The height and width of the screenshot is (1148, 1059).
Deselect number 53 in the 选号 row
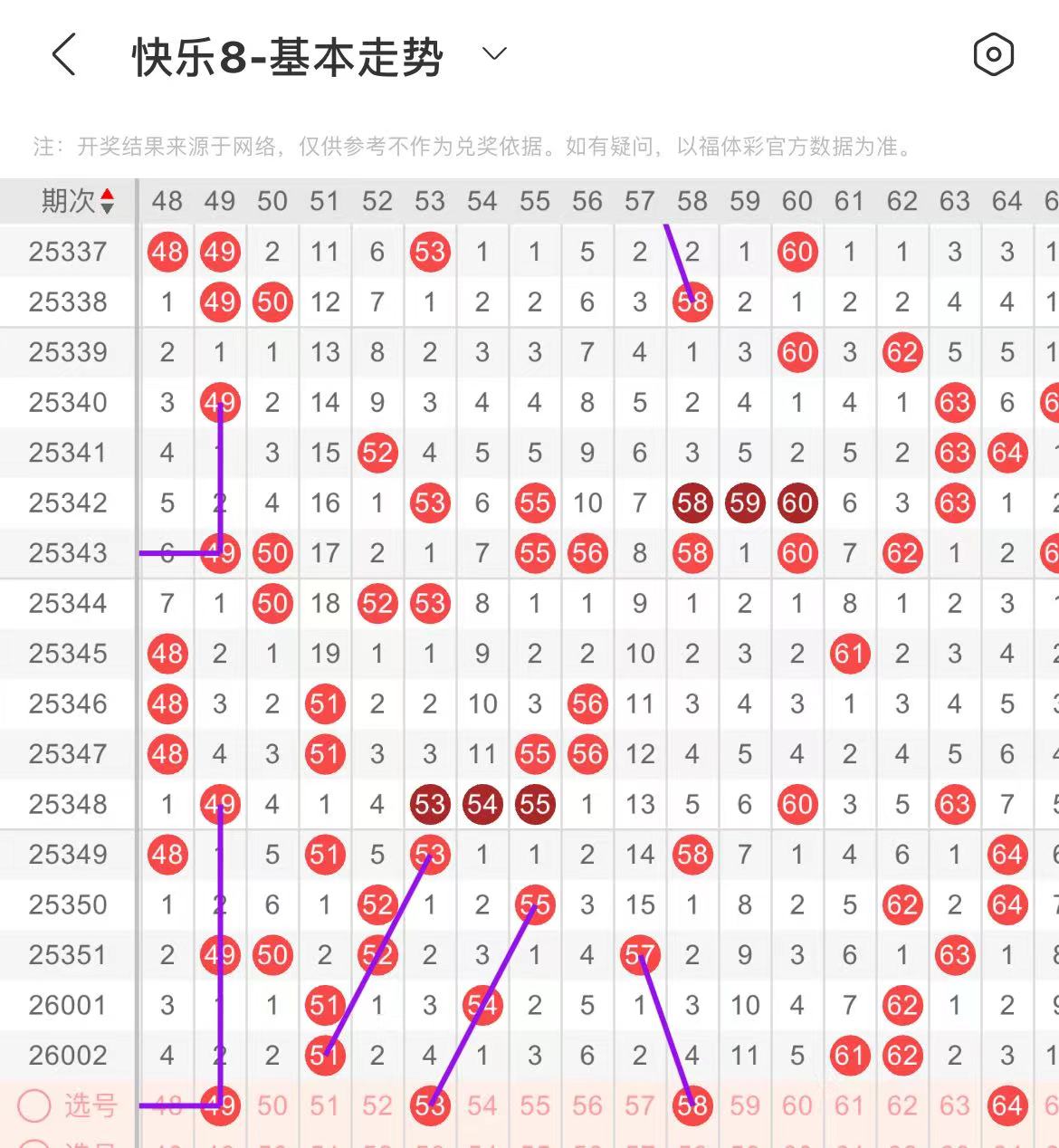coord(430,1105)
